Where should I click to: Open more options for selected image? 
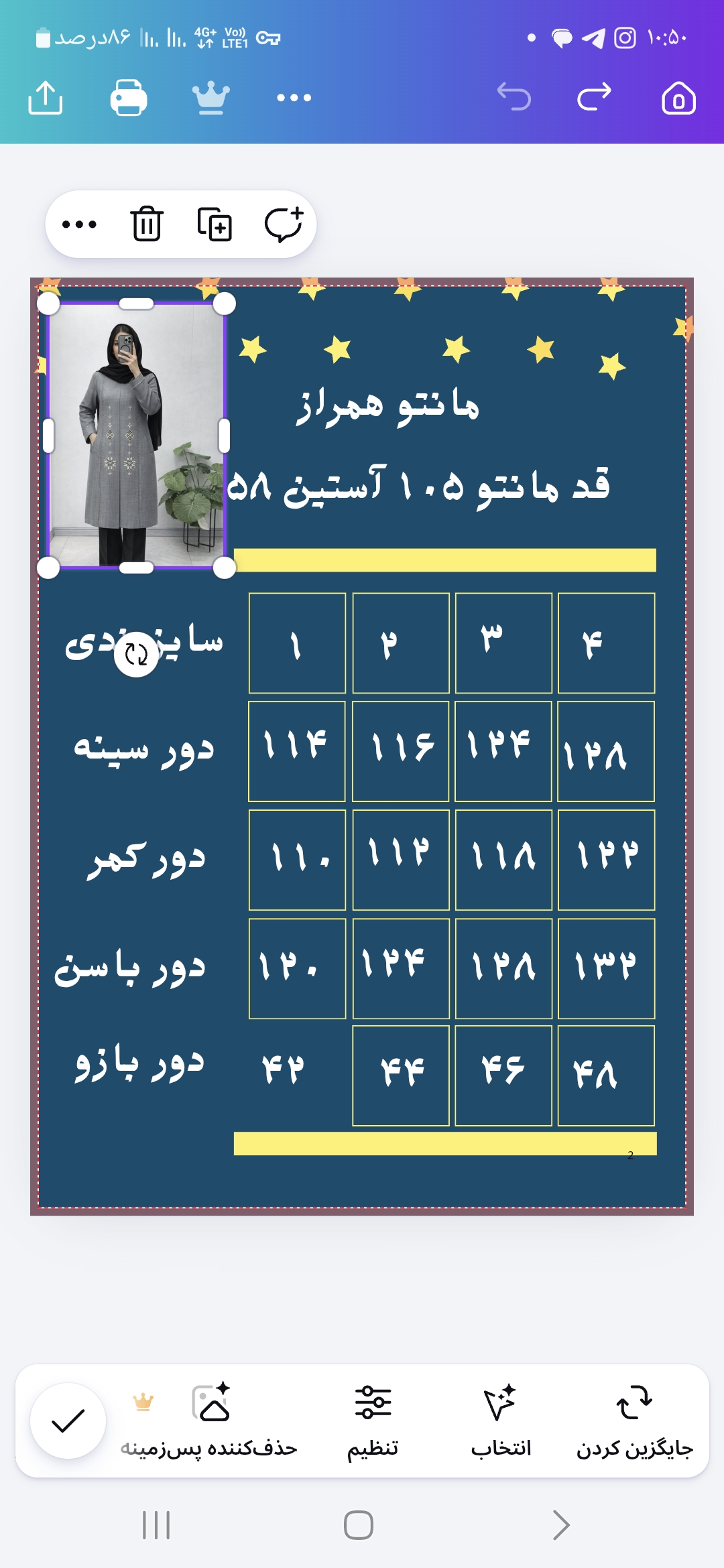(x=79, y=224)
